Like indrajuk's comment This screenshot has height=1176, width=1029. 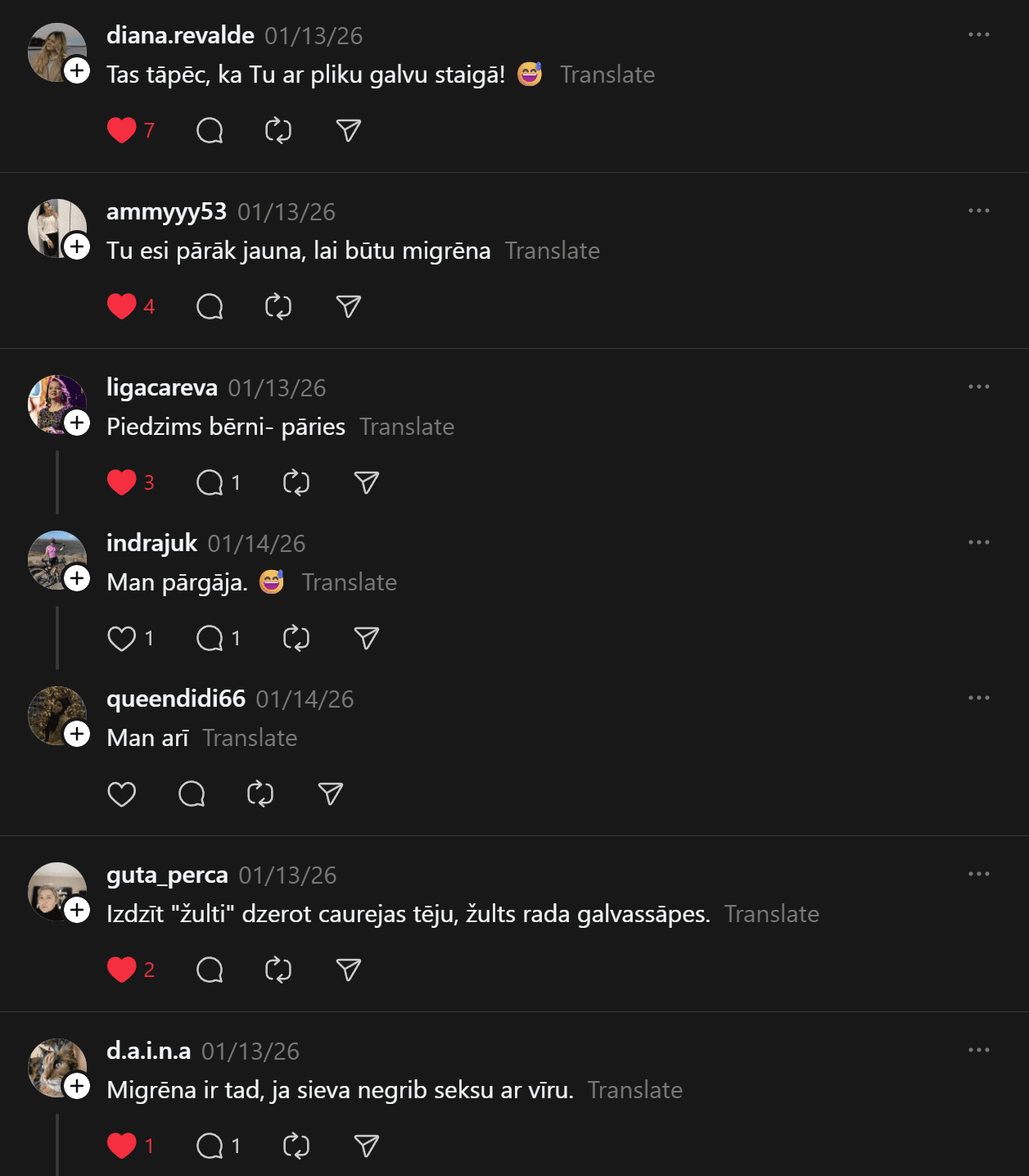(122, 638)
